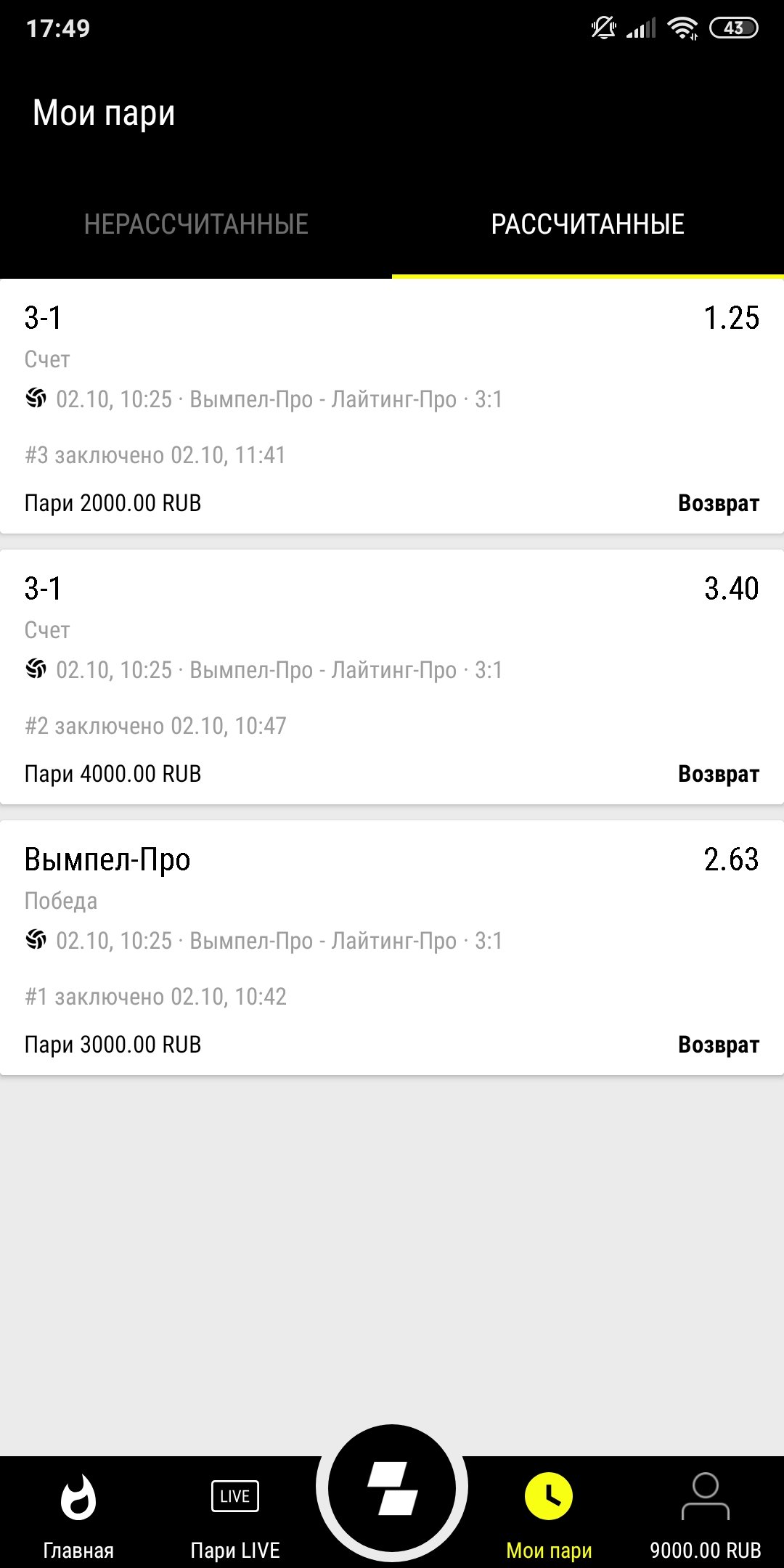This screenshot has height=1568, width=784.
Task: Open bet #2 with 3.40 odds
Action: click(392, 678)
